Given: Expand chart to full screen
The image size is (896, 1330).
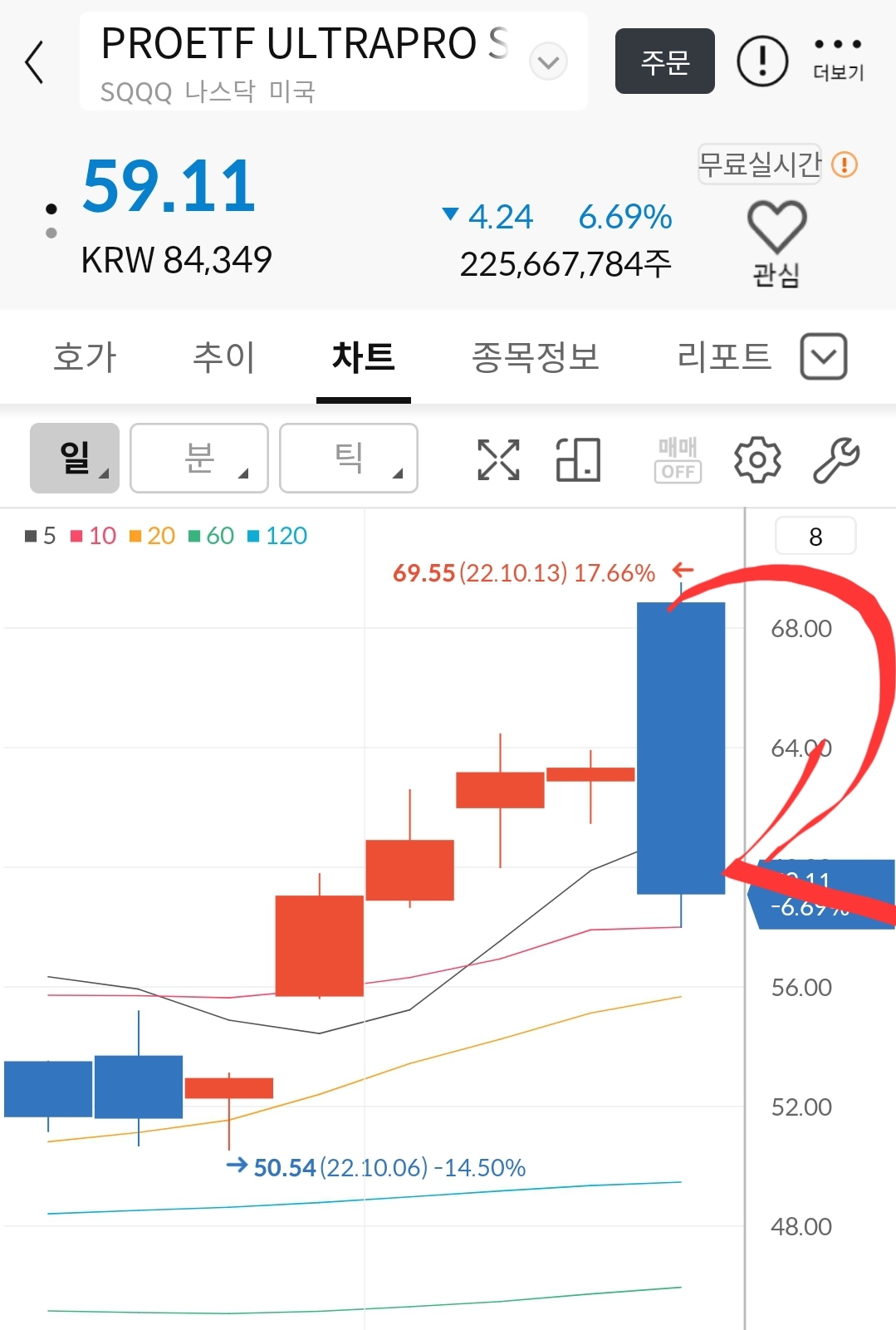Looking at the screenshot, I should point(498,460).
